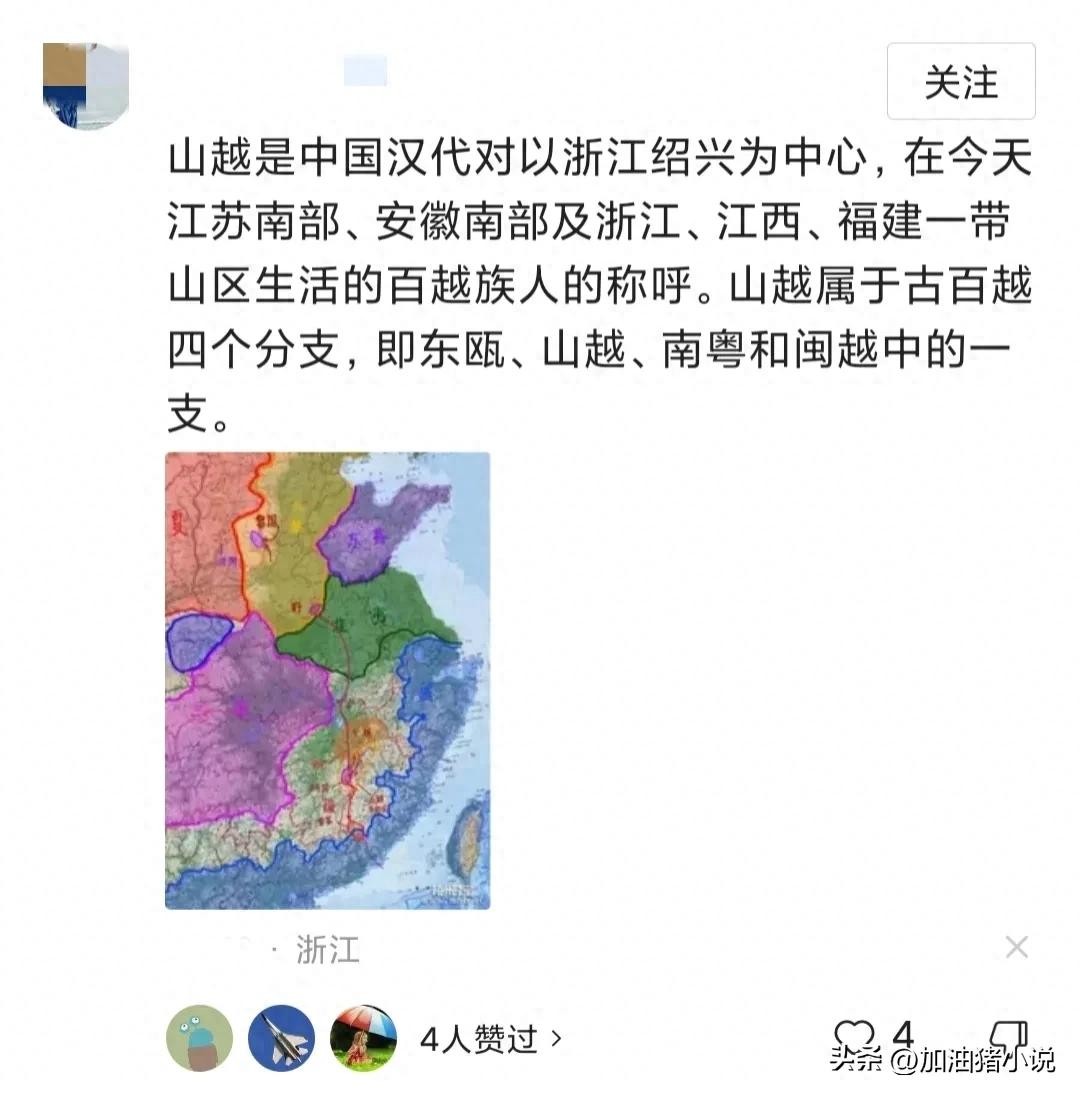Dismiss this post with the X

pos(1016,947)
